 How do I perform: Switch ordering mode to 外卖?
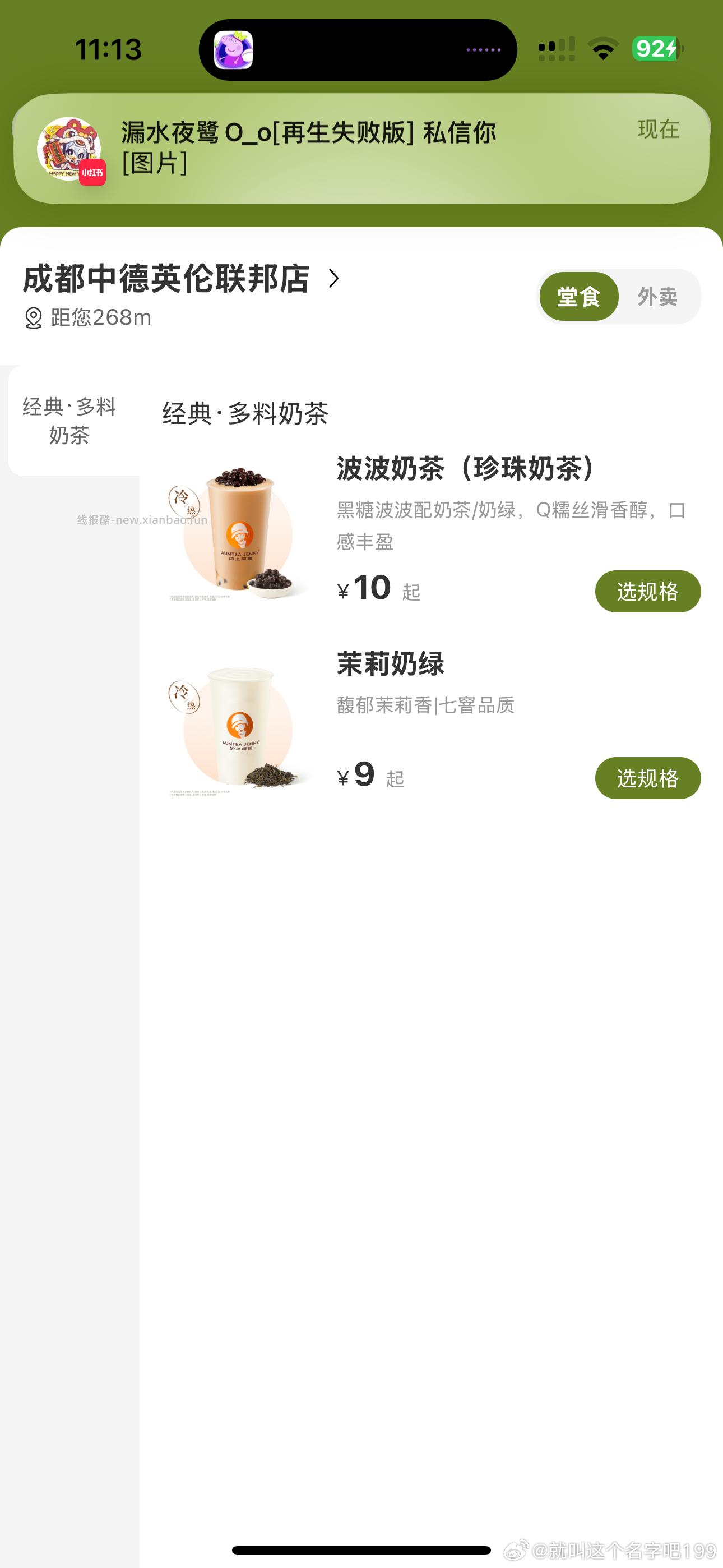click(656, 298)
